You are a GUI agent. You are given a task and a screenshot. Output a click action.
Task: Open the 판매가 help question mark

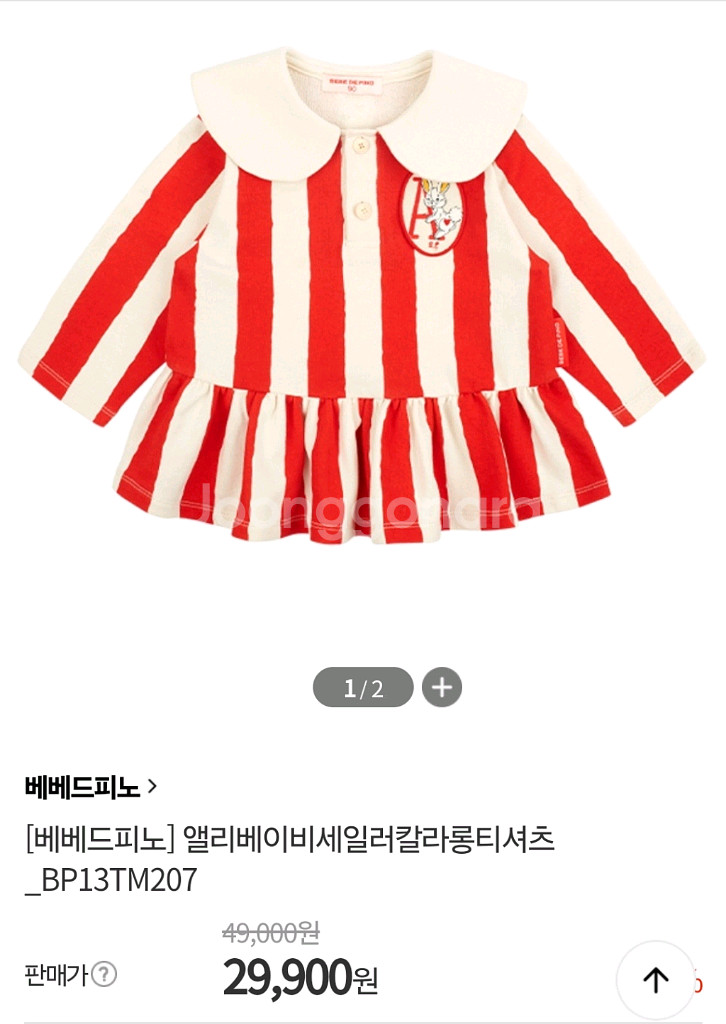[x=104, y=975]
